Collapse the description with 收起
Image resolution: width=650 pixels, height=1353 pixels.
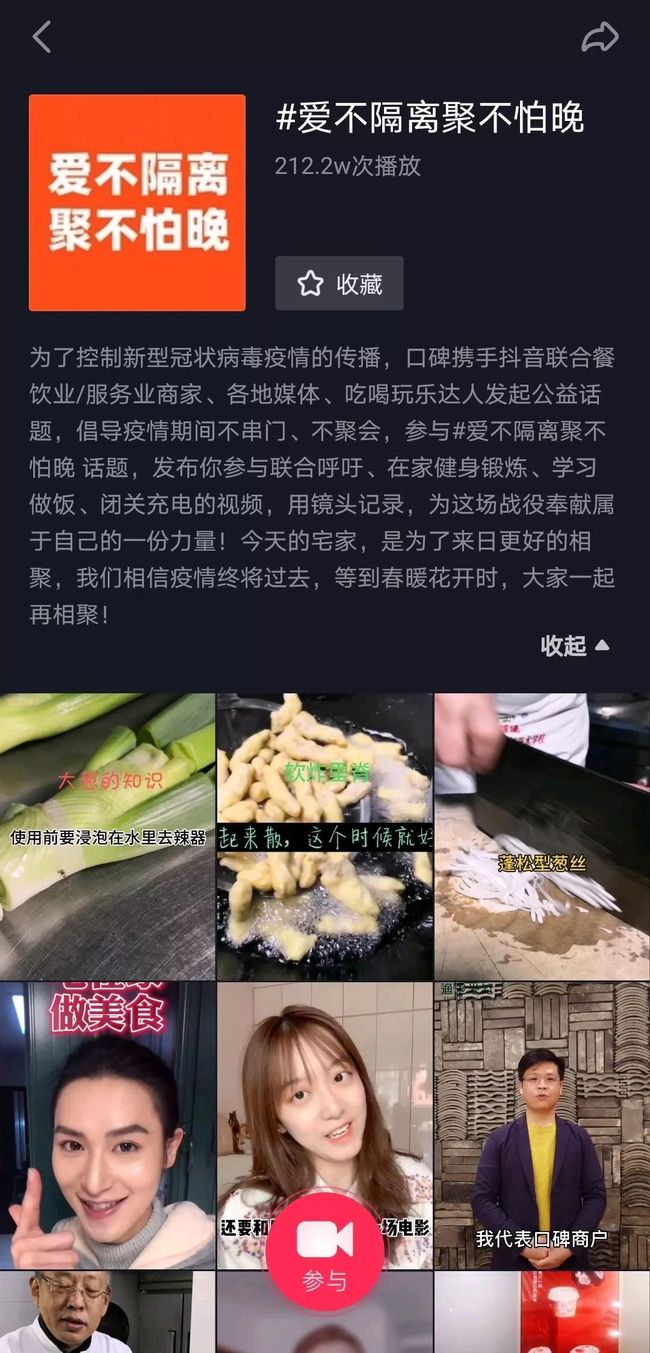click(575, 645)
